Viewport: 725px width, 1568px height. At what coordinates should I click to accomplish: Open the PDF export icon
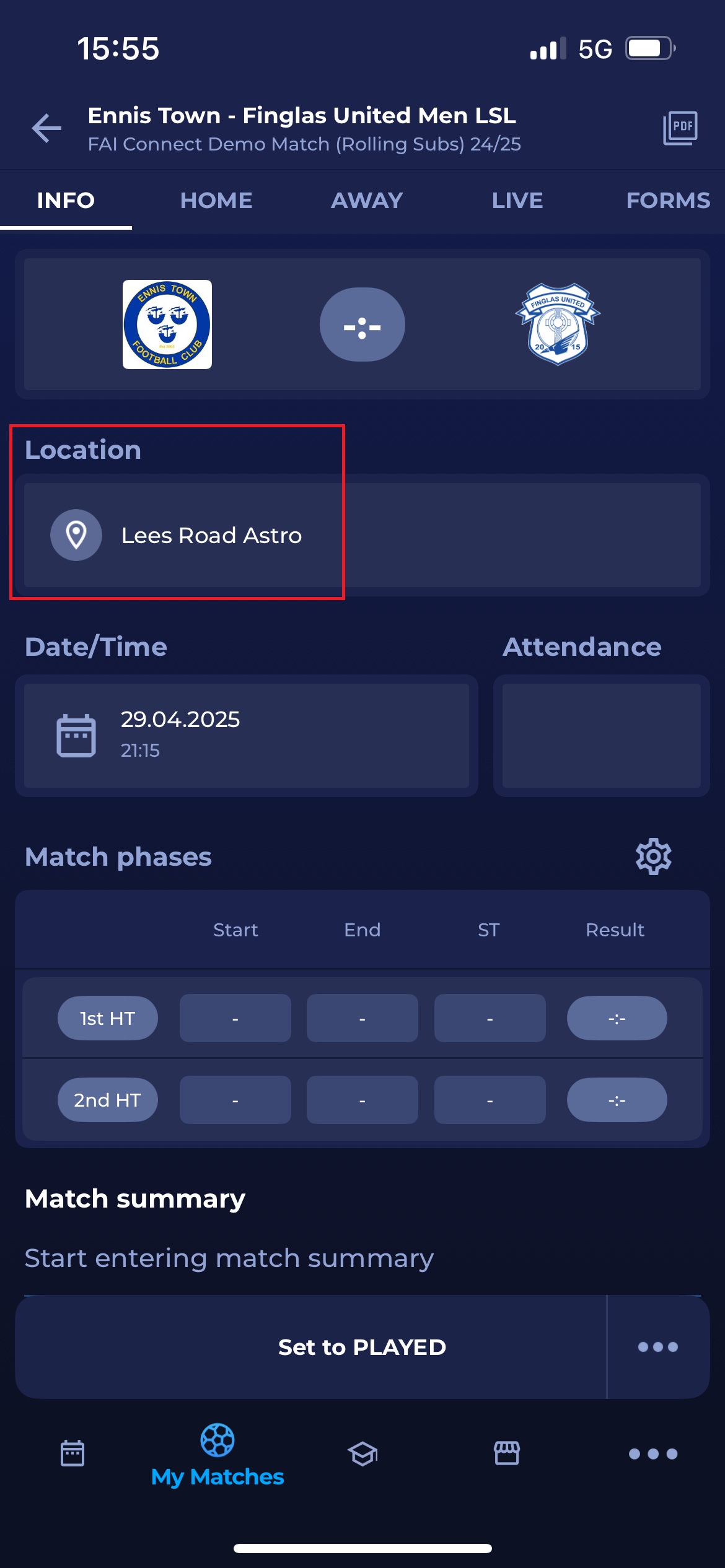680,128
